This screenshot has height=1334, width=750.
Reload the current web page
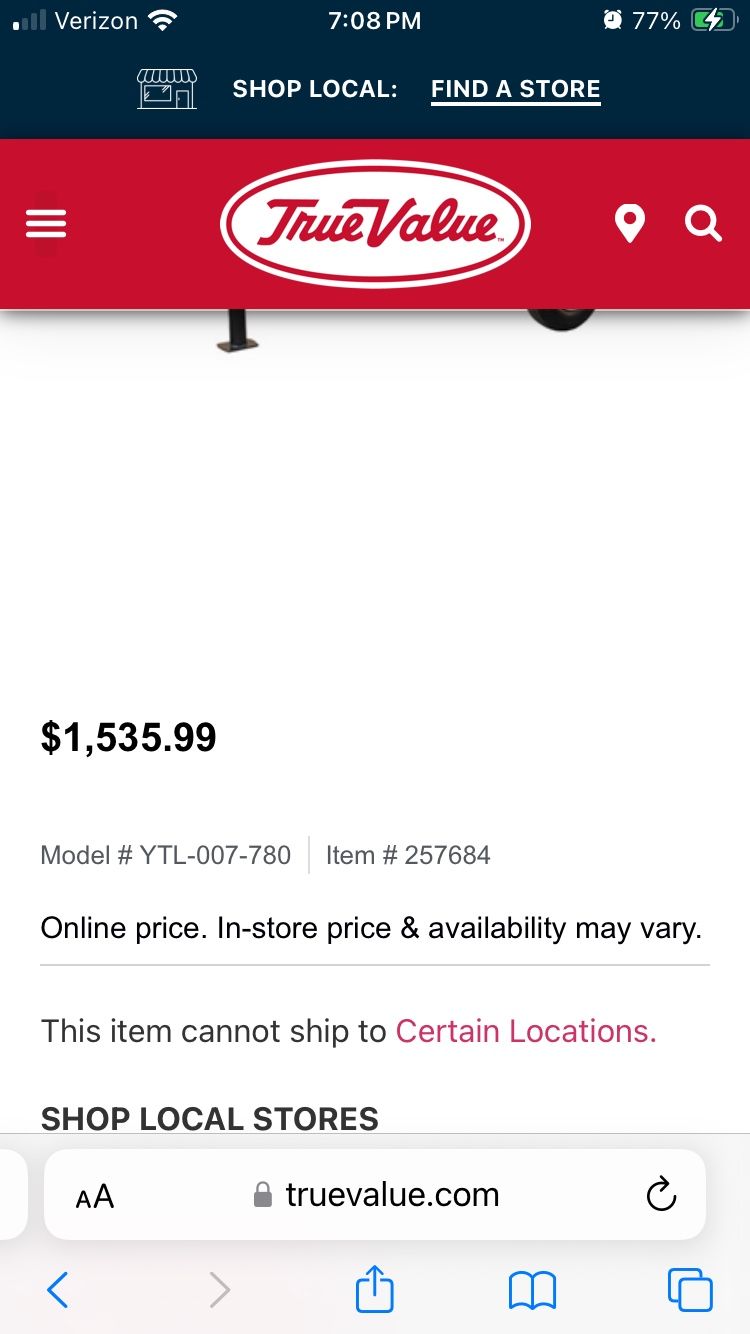pos(661,1194)
